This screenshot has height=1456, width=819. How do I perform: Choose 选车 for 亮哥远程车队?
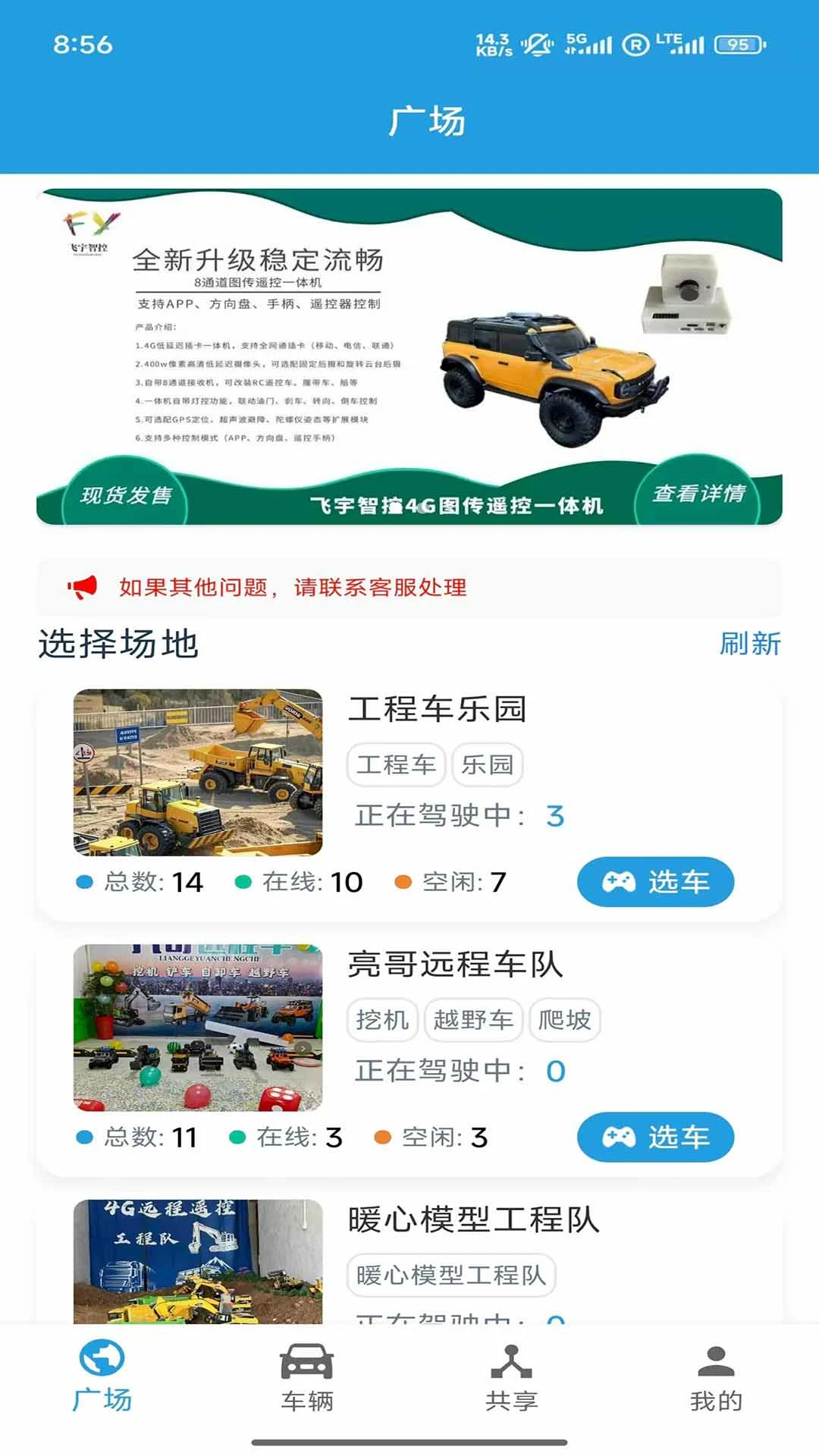pos(655,1137)
